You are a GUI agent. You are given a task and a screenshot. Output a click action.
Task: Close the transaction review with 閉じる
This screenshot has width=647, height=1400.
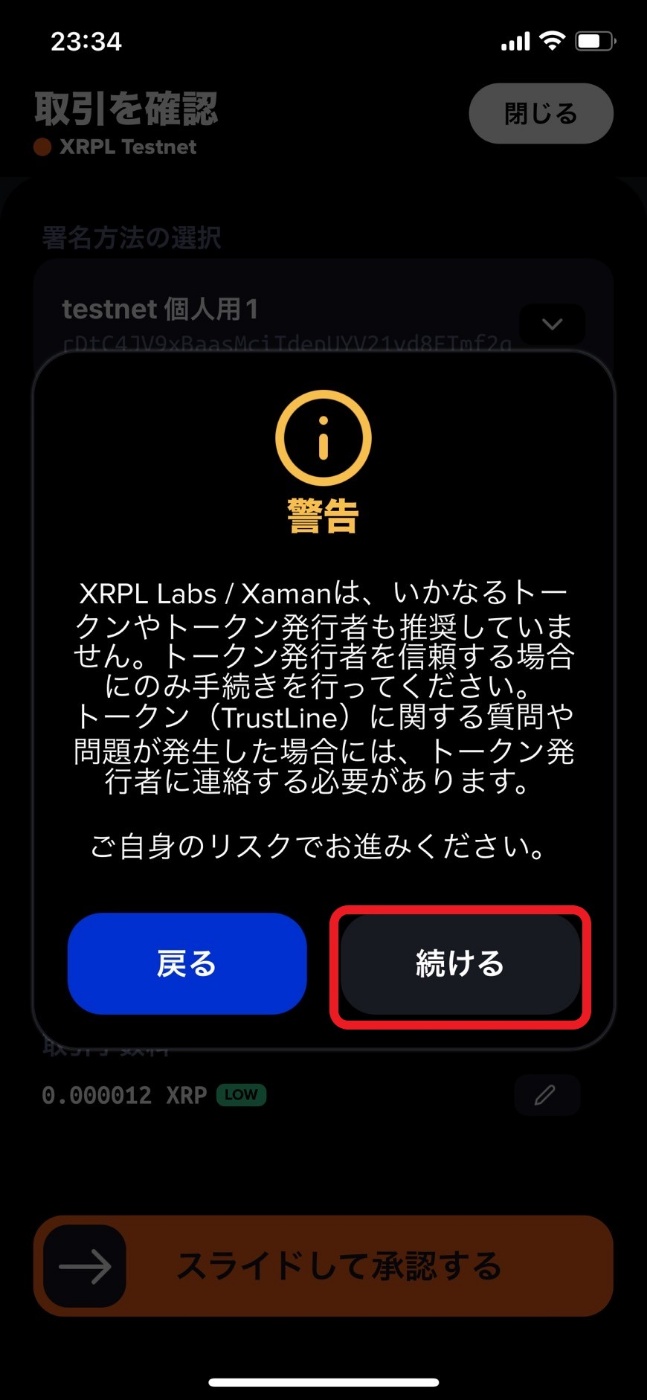point(540,114)
